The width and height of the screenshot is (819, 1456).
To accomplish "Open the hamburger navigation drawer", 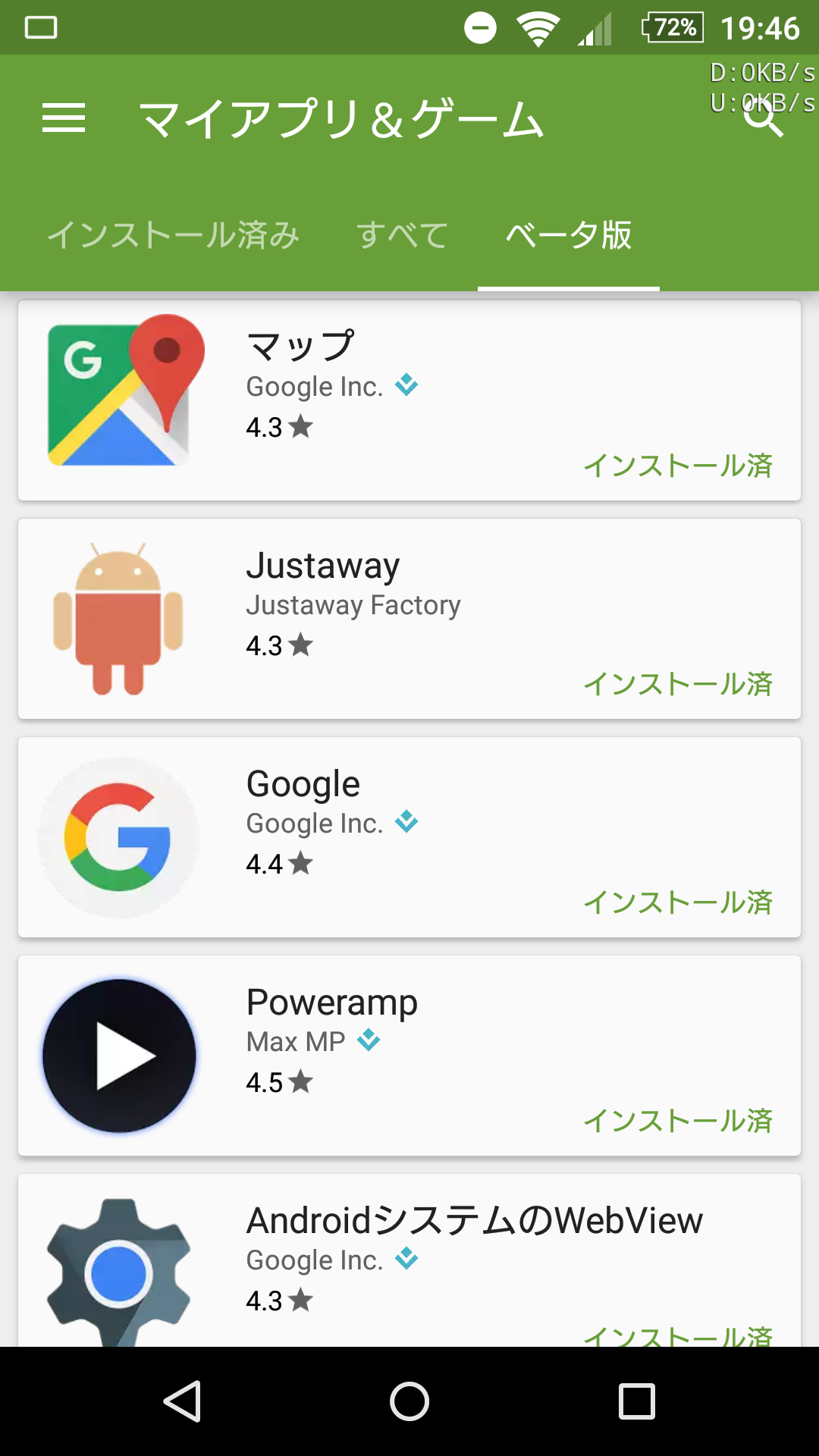I will coord(64,118).
